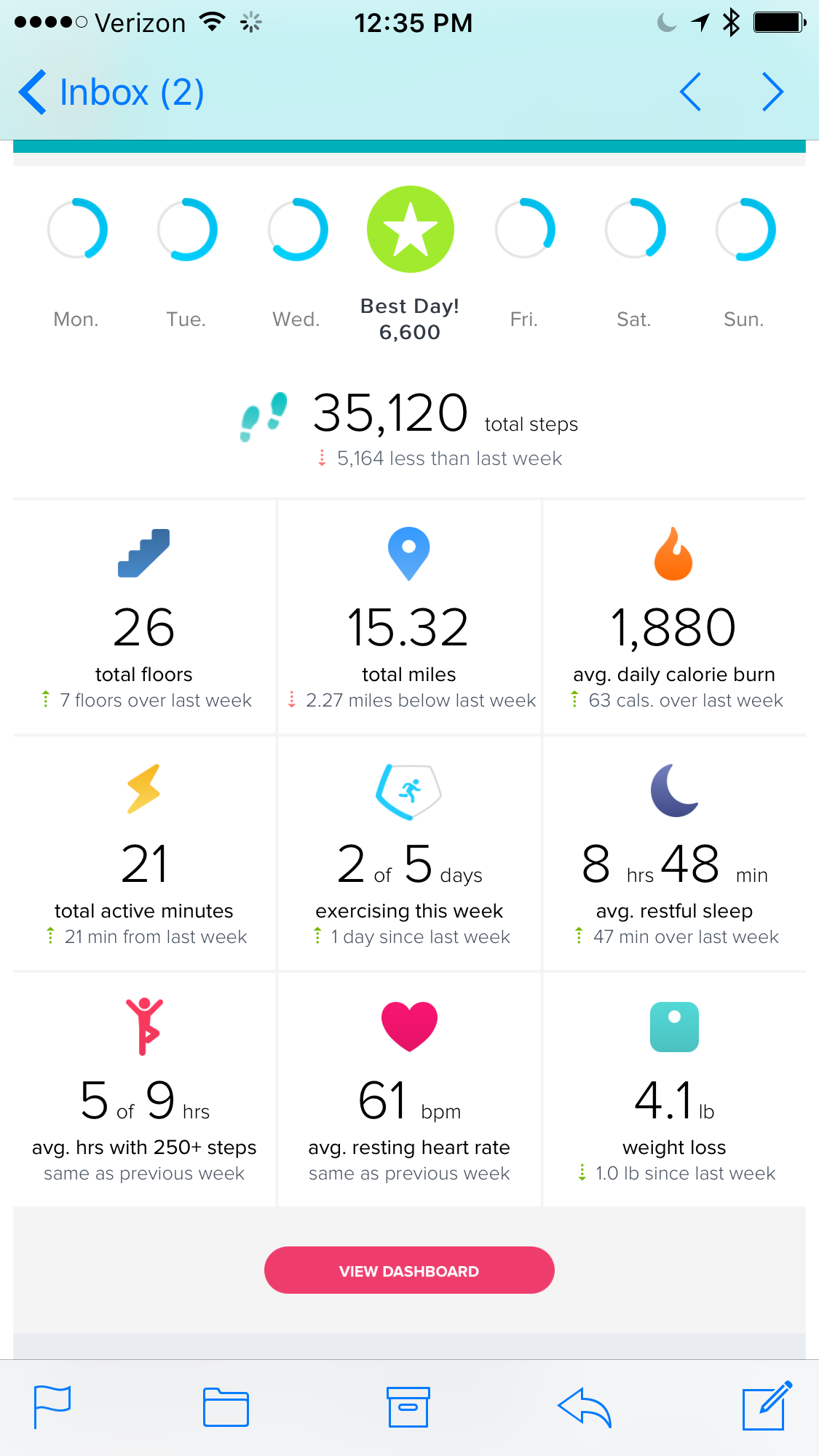The width and height of the screenshot is (819, 1456).
Task: Compose a new email
Action: click(767, 1406)
